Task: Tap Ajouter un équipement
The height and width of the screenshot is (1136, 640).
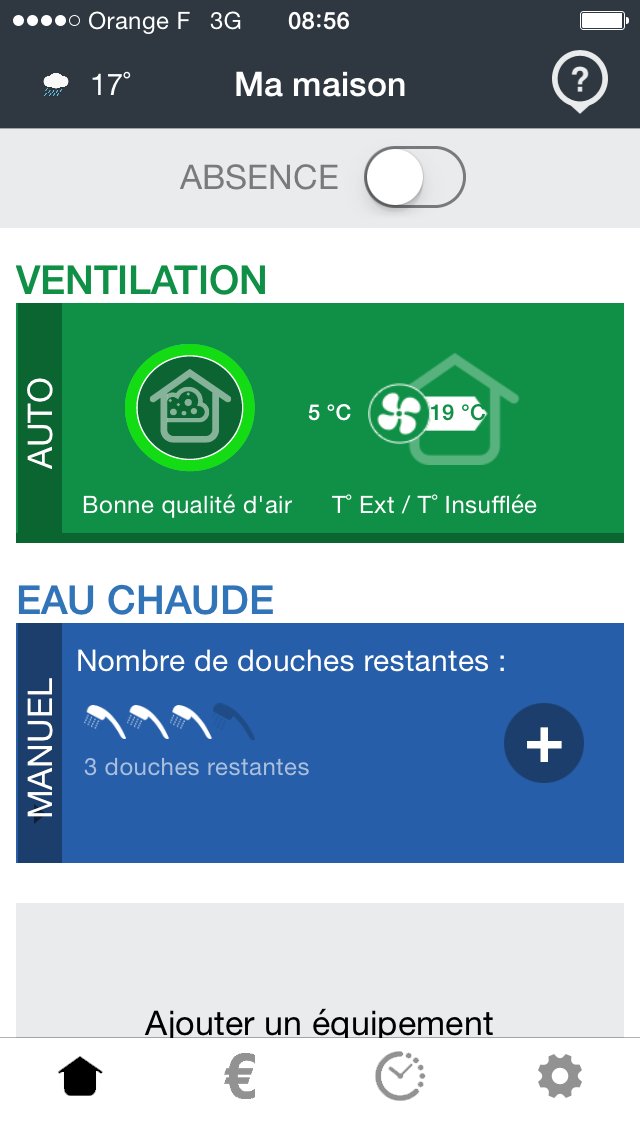Action: [320, 1022]
